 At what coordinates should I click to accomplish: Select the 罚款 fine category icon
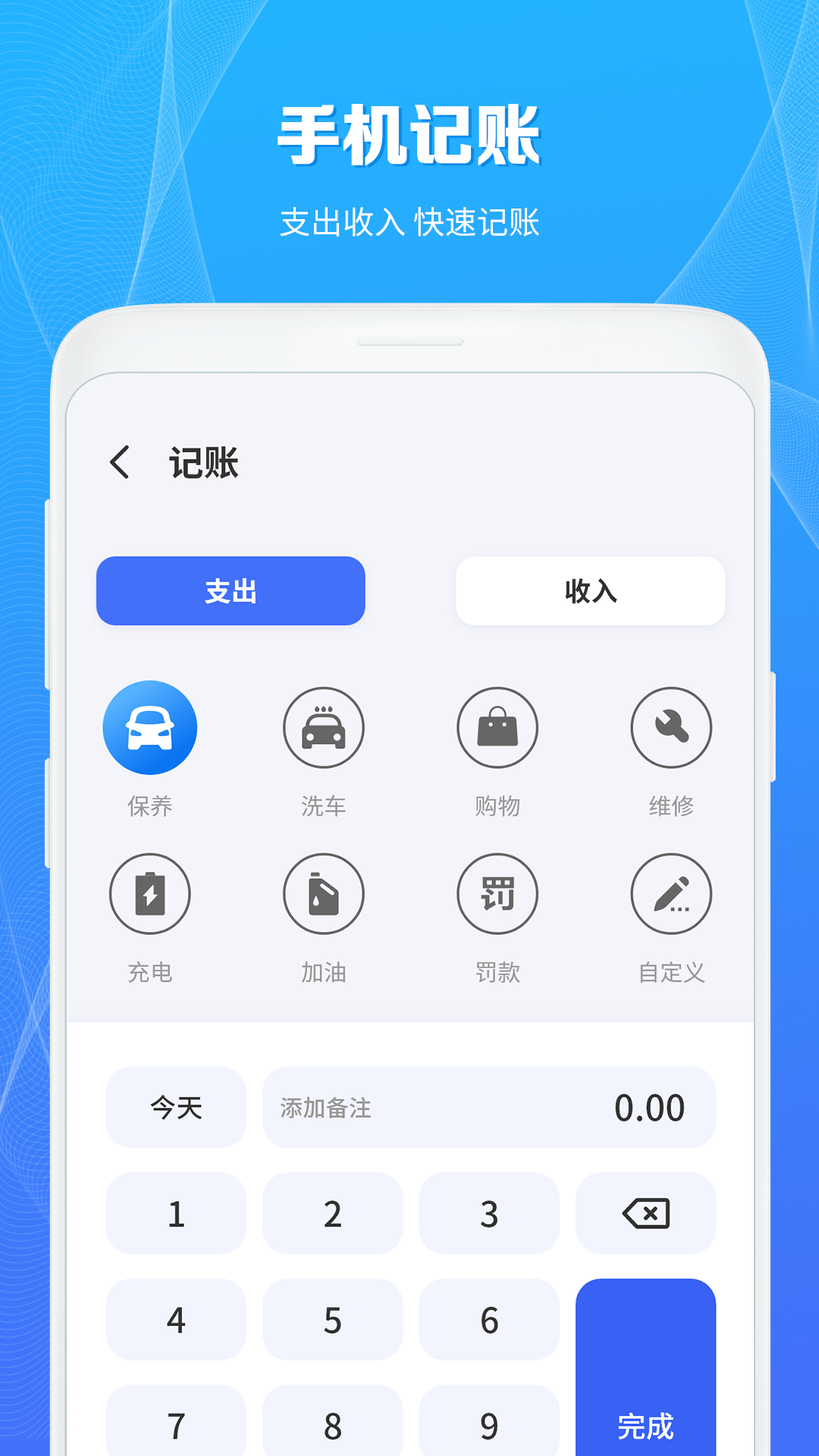(x=497, y=893)
